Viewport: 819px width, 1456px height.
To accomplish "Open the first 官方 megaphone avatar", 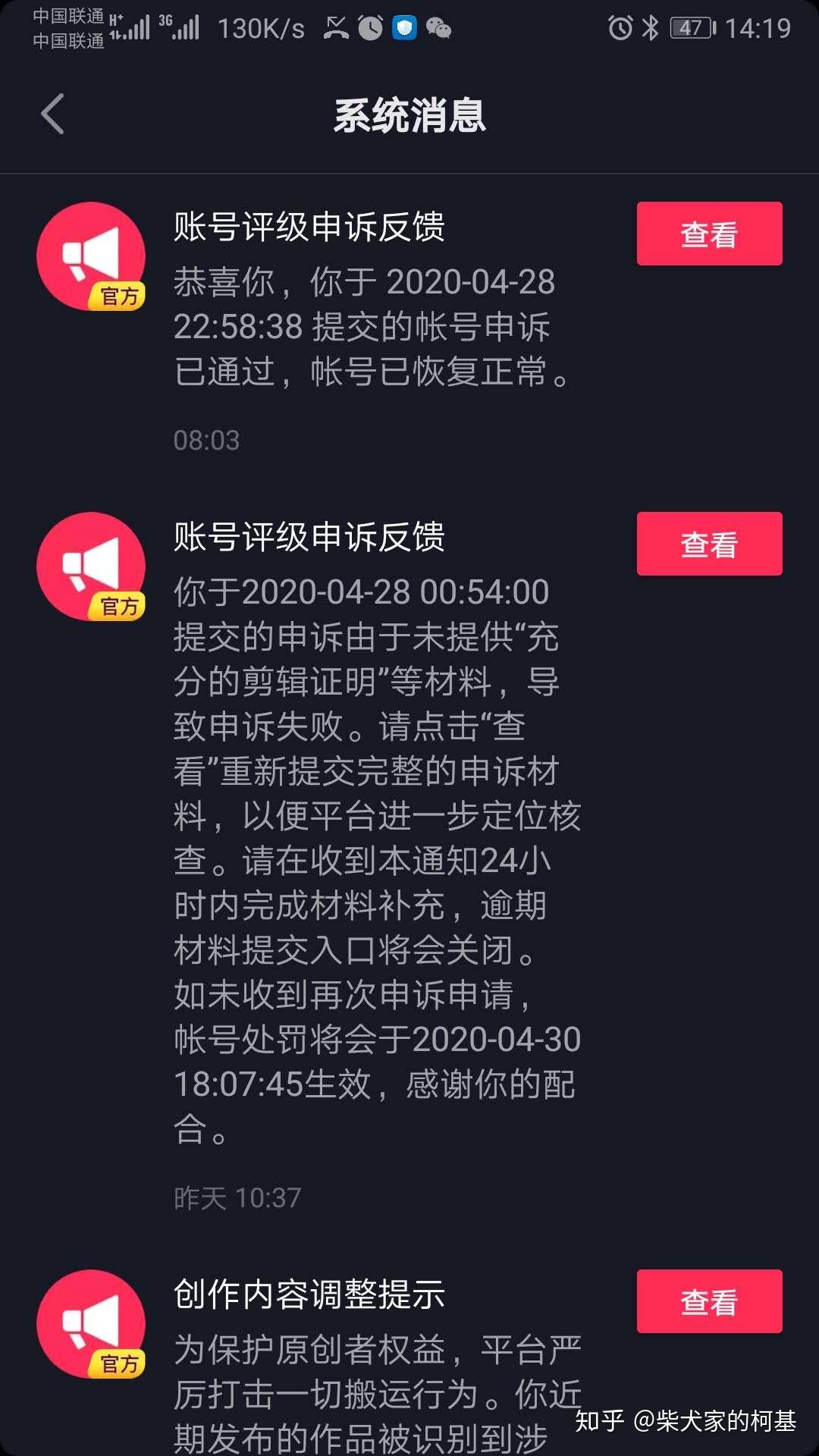I will tap(89, 256).
